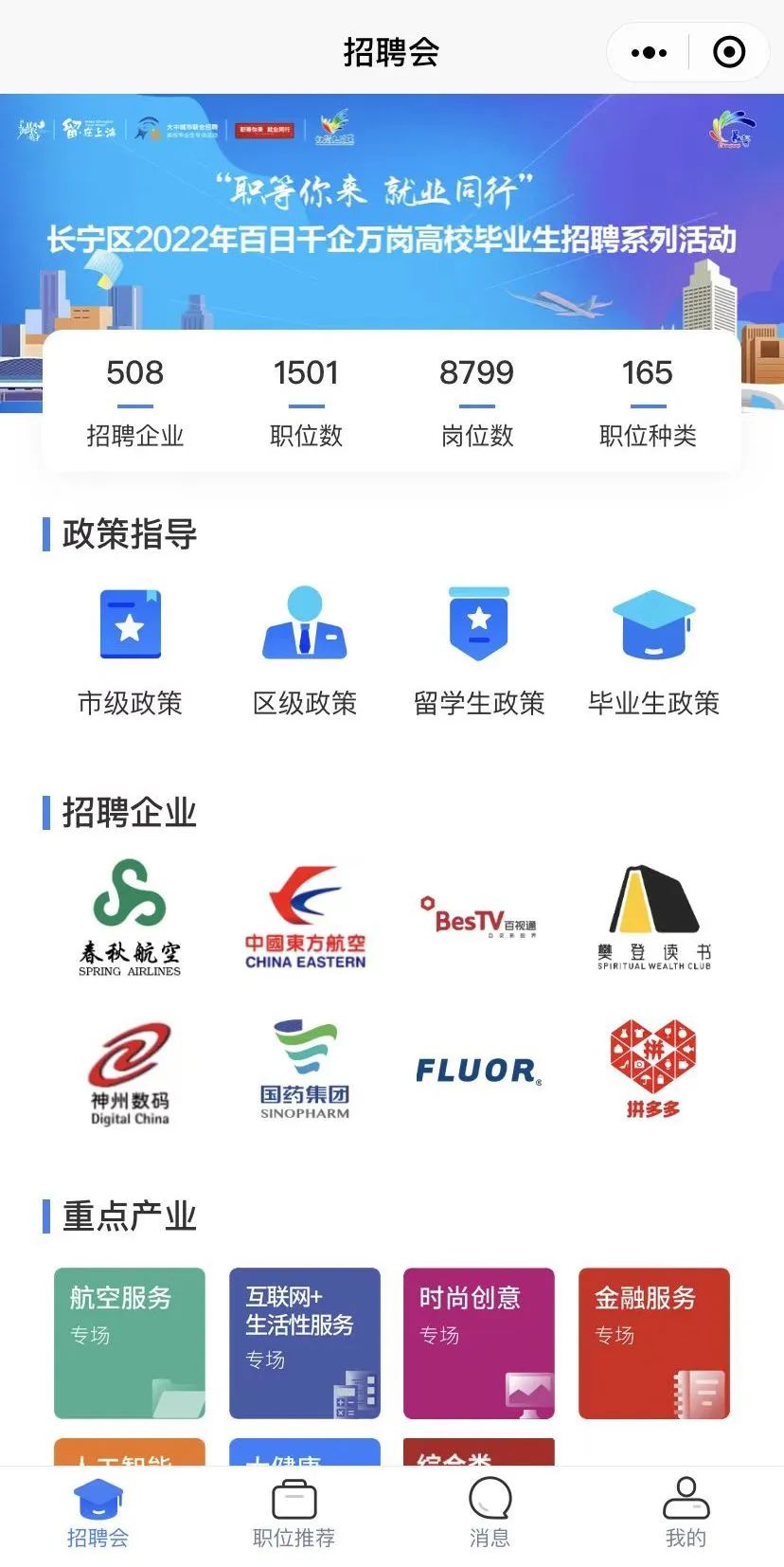The width and height of the screenshot is (784, 1567).
Task: Select the BesTV recruiting company
Action: click(x=479, y=918)
